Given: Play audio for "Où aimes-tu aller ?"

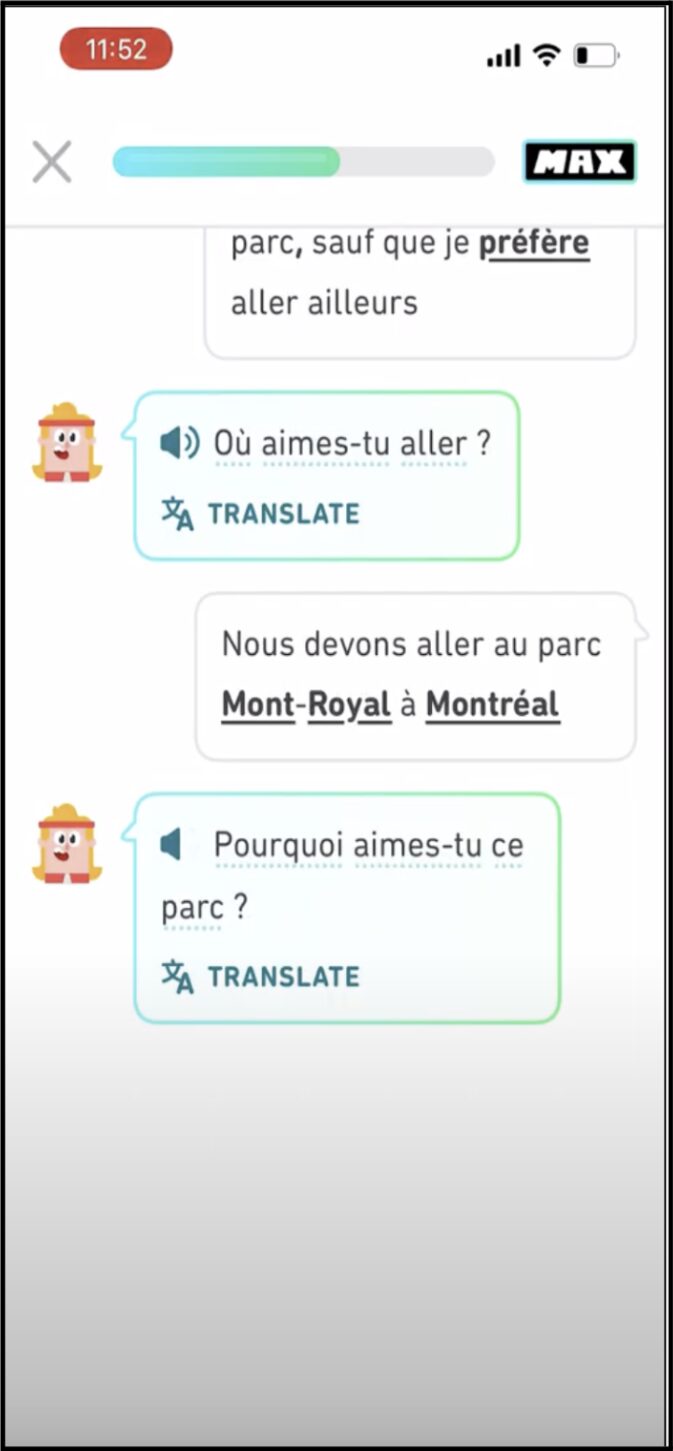Looking at the screenshot, I should tap(180, 442).
